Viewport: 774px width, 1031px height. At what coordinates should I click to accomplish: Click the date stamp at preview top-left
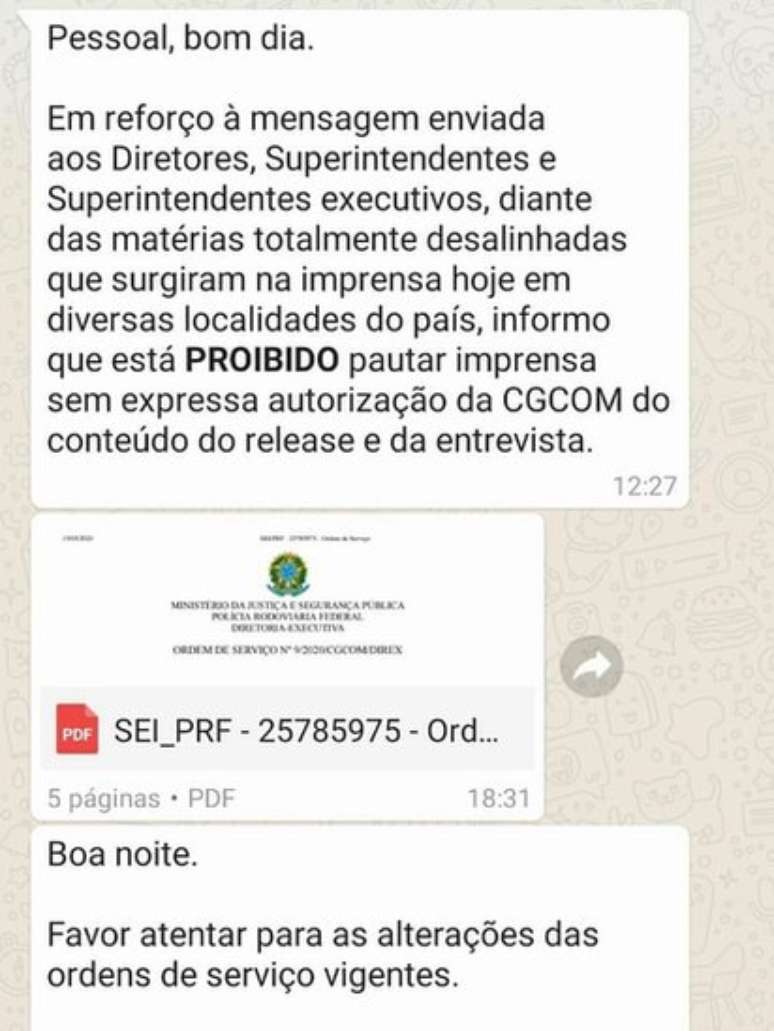[76, 536]
